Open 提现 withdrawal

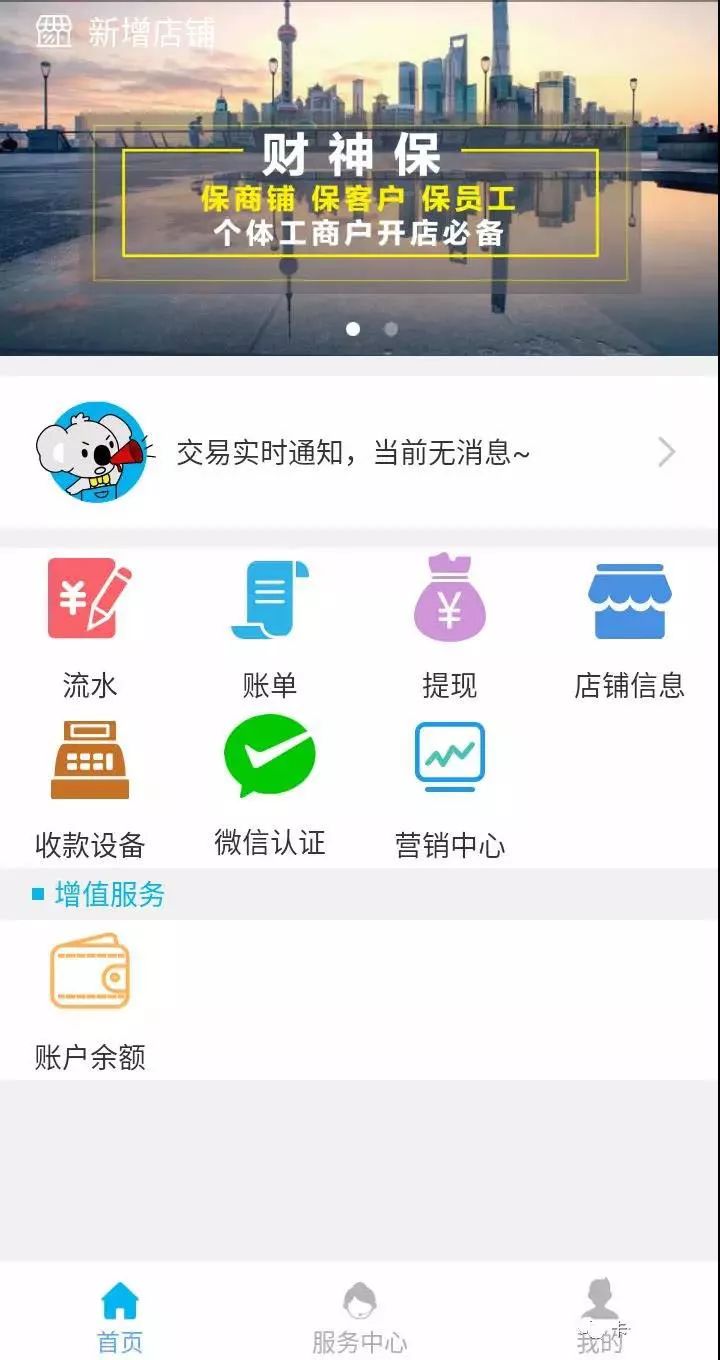pos(450,625)
